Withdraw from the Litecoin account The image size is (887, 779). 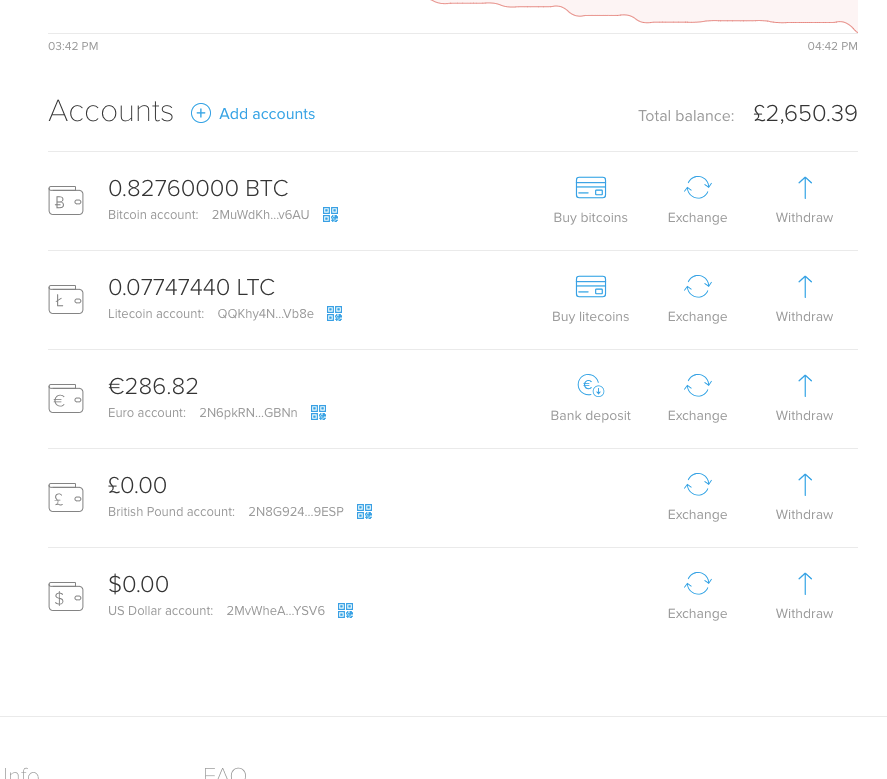coord(804,298)
